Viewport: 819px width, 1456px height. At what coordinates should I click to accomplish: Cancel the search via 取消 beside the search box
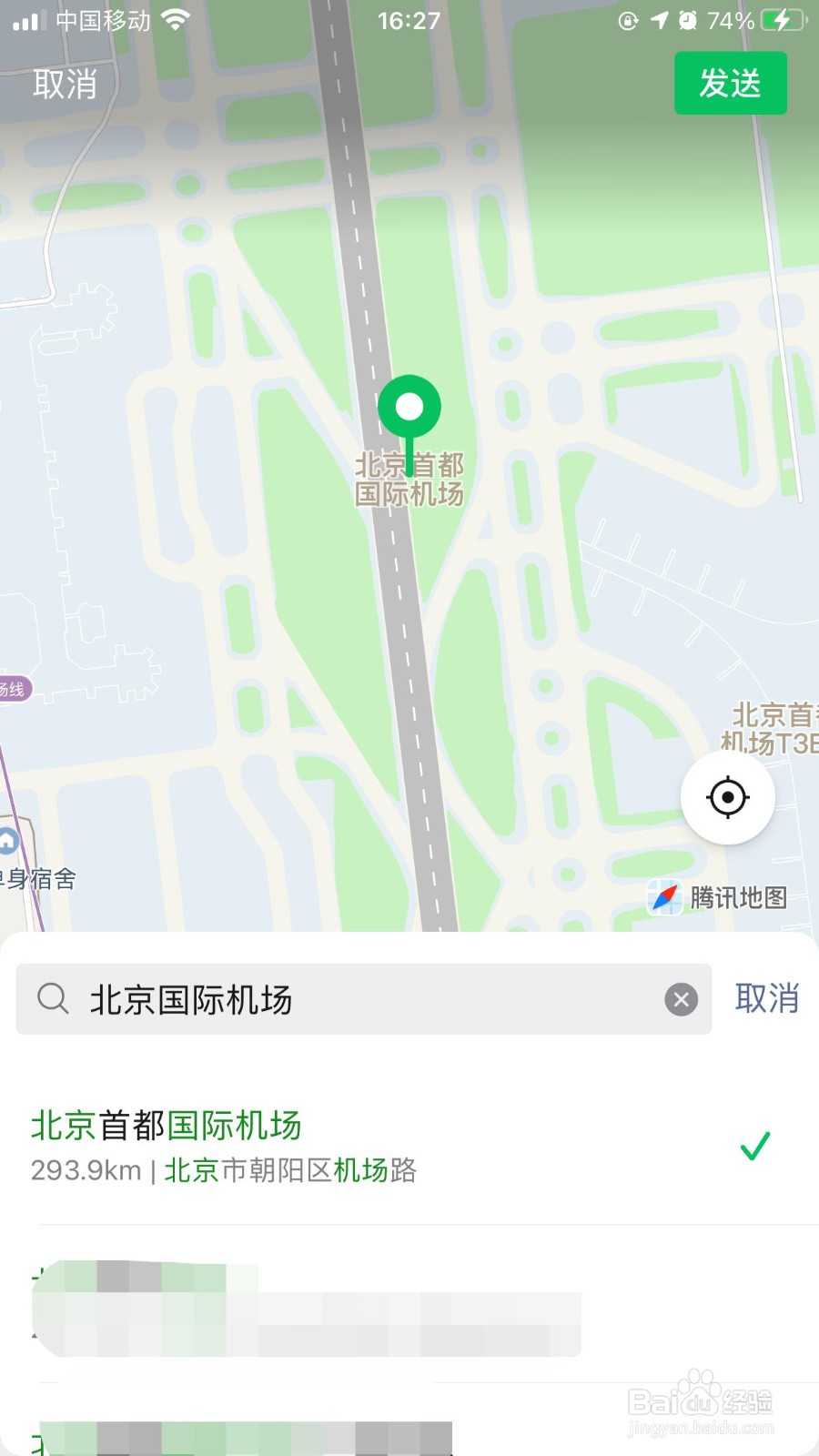[x=766, y=998]
